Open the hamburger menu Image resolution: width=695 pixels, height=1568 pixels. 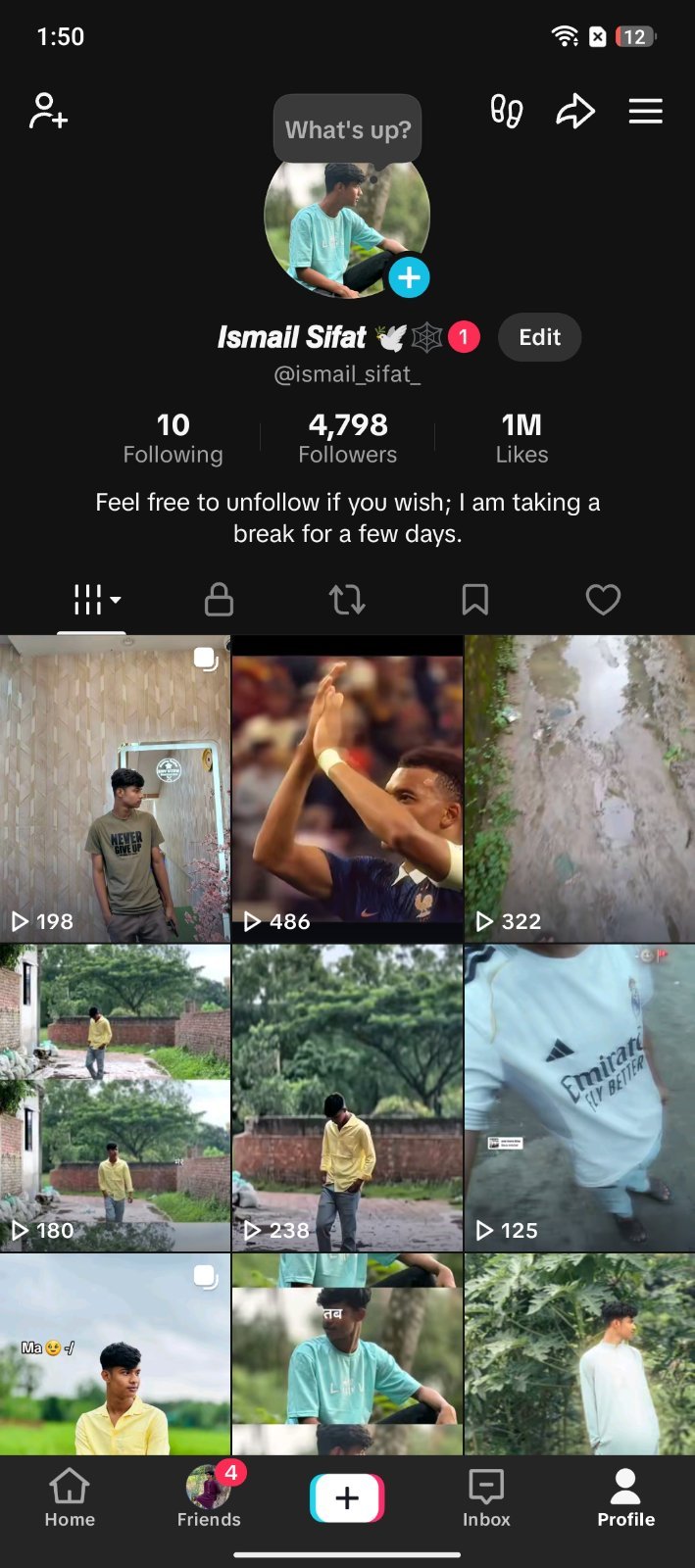pyautogui.click(x=645, y=111)
